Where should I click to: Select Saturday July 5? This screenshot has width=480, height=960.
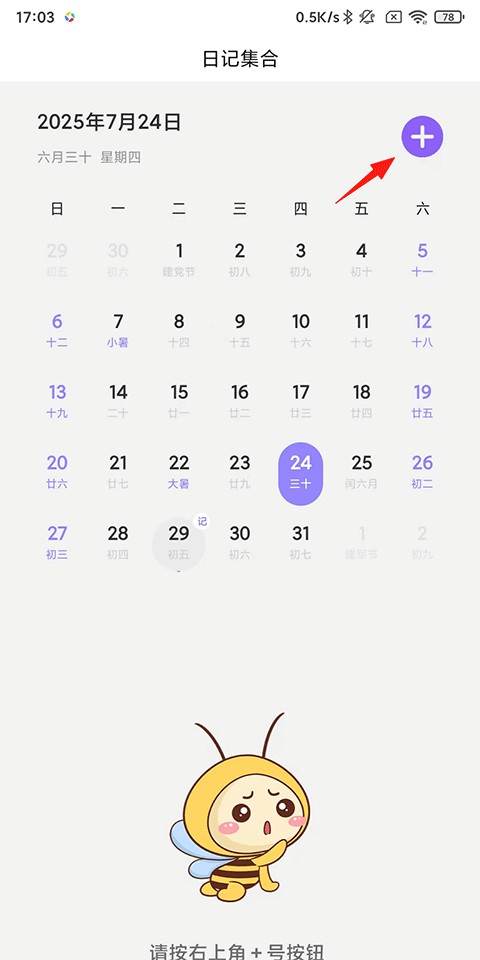pos(422,260)
